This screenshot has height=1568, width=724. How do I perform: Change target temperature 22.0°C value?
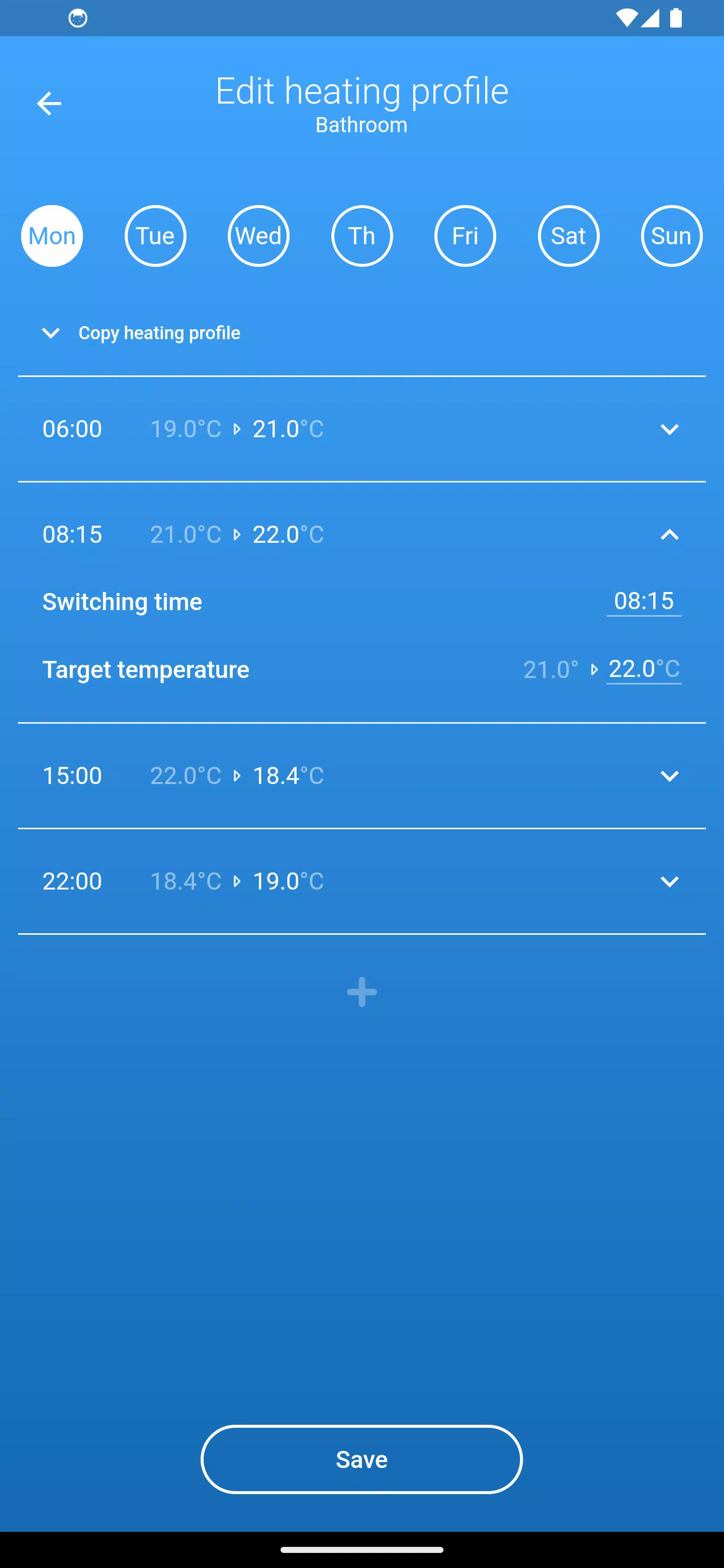(x=644, y=669)
